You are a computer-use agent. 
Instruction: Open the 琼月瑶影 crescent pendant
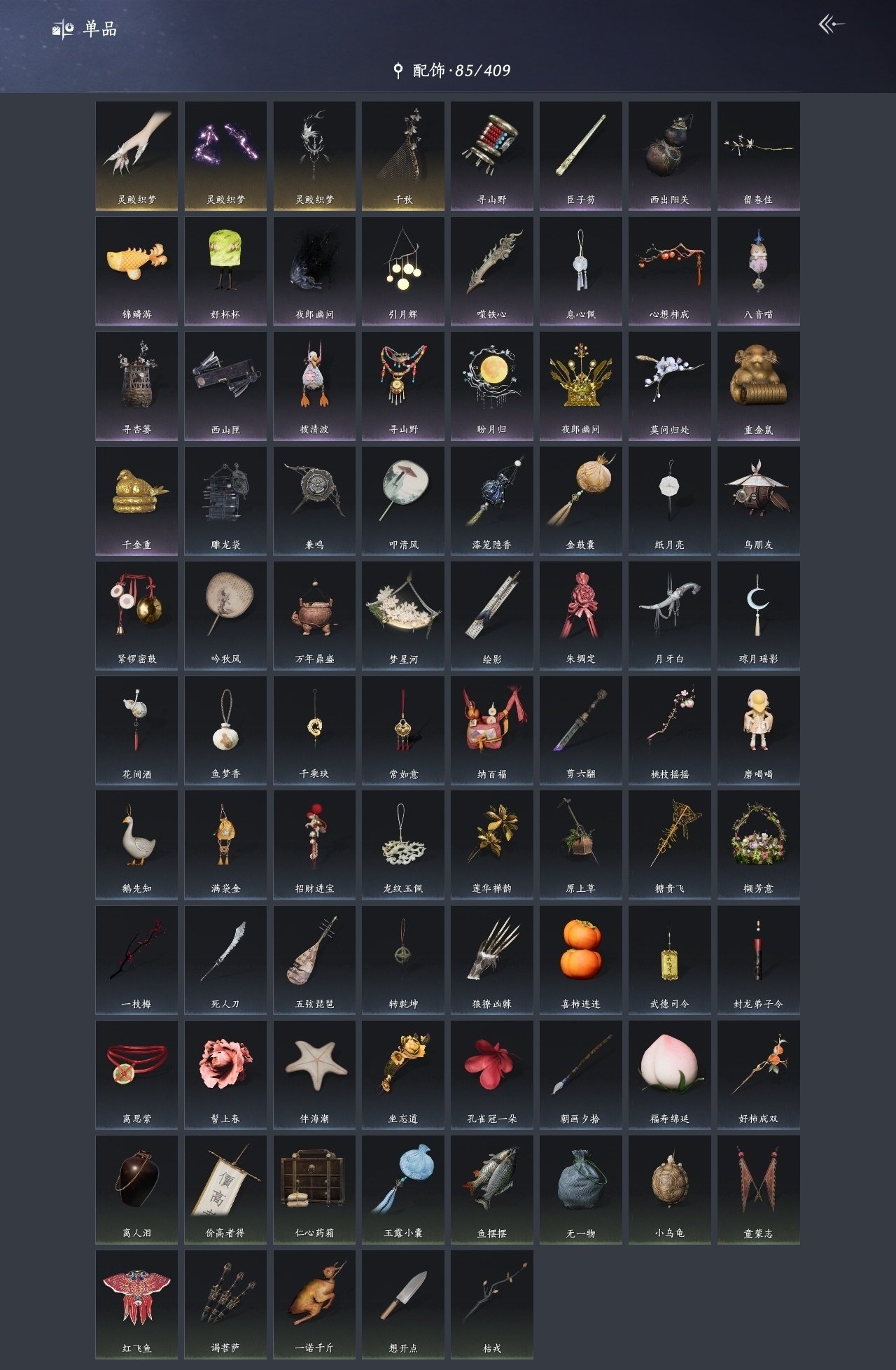[x=758, y=615]
